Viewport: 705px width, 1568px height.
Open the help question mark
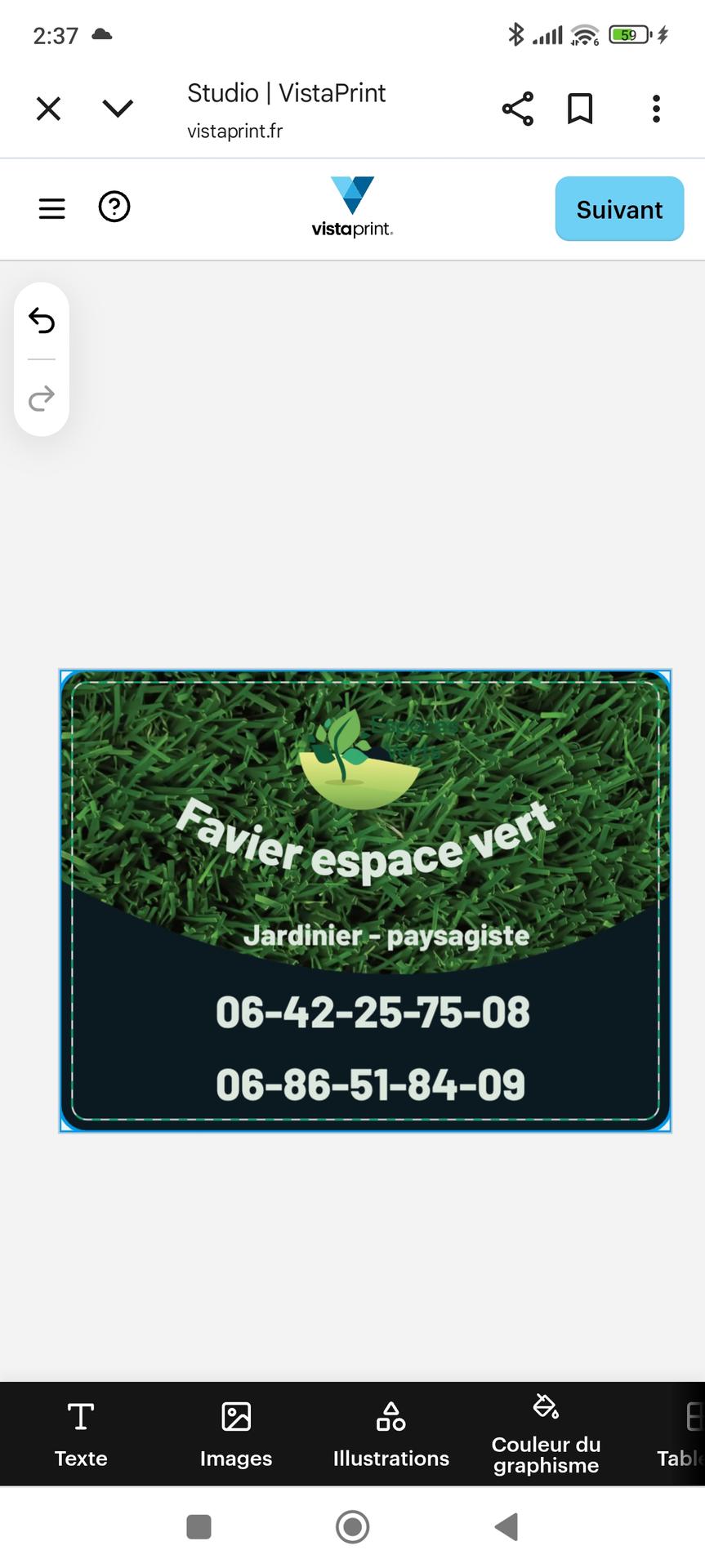click(x=114, y=207)
